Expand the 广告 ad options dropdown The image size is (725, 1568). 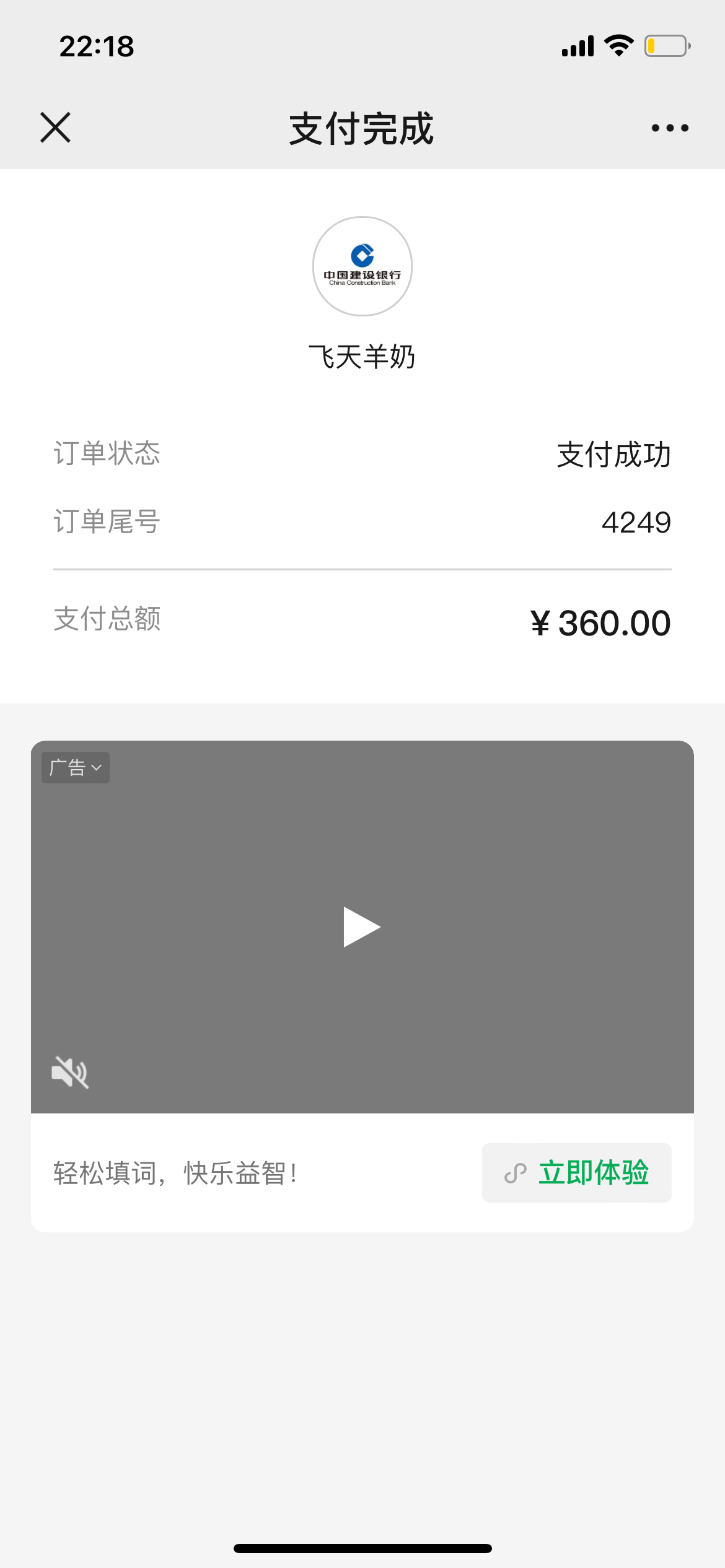76,768
